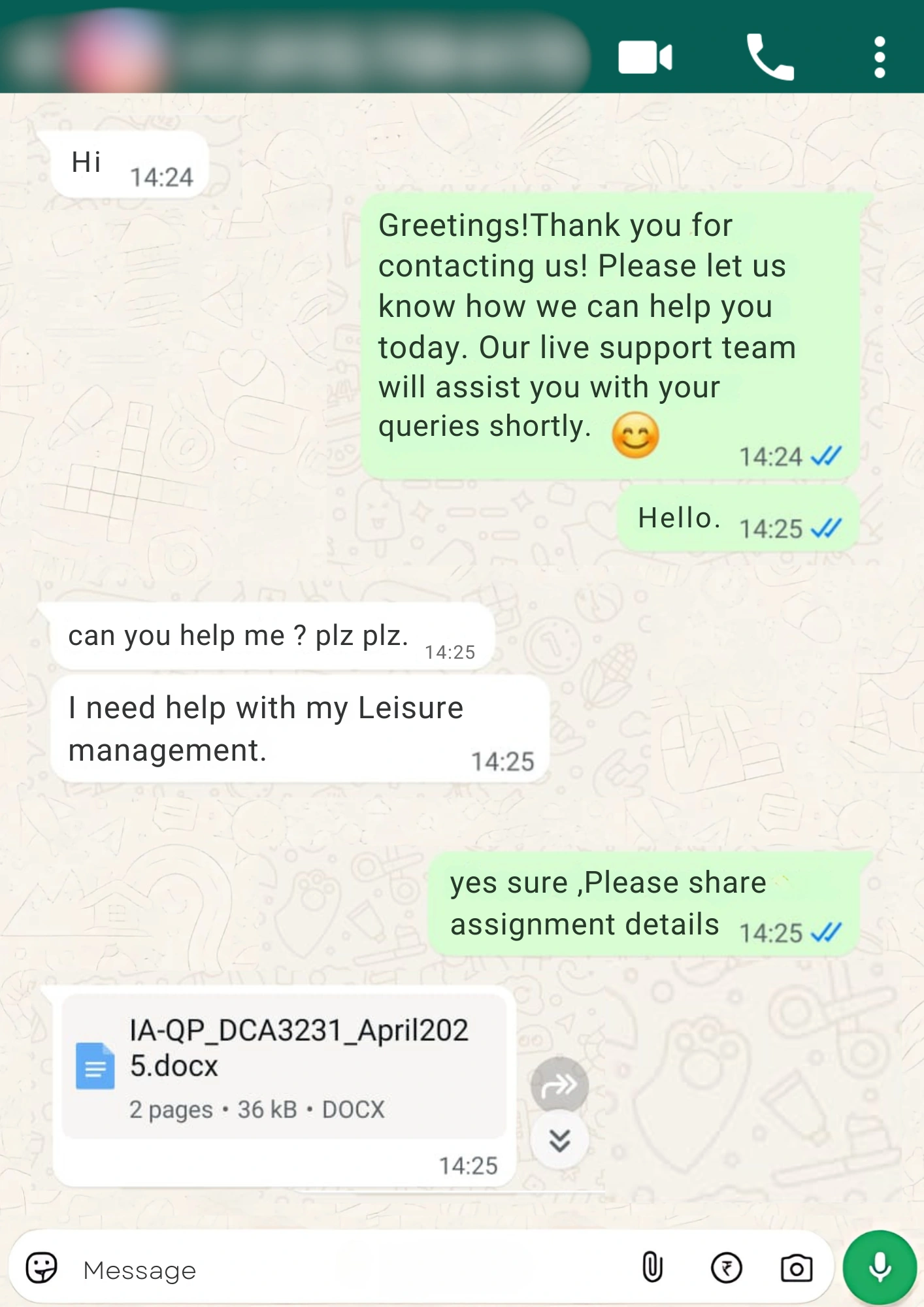Image resolution: width=924 pixels, height=1307 pixels.
Task: Start a voice call
Action: pos(770,58)
